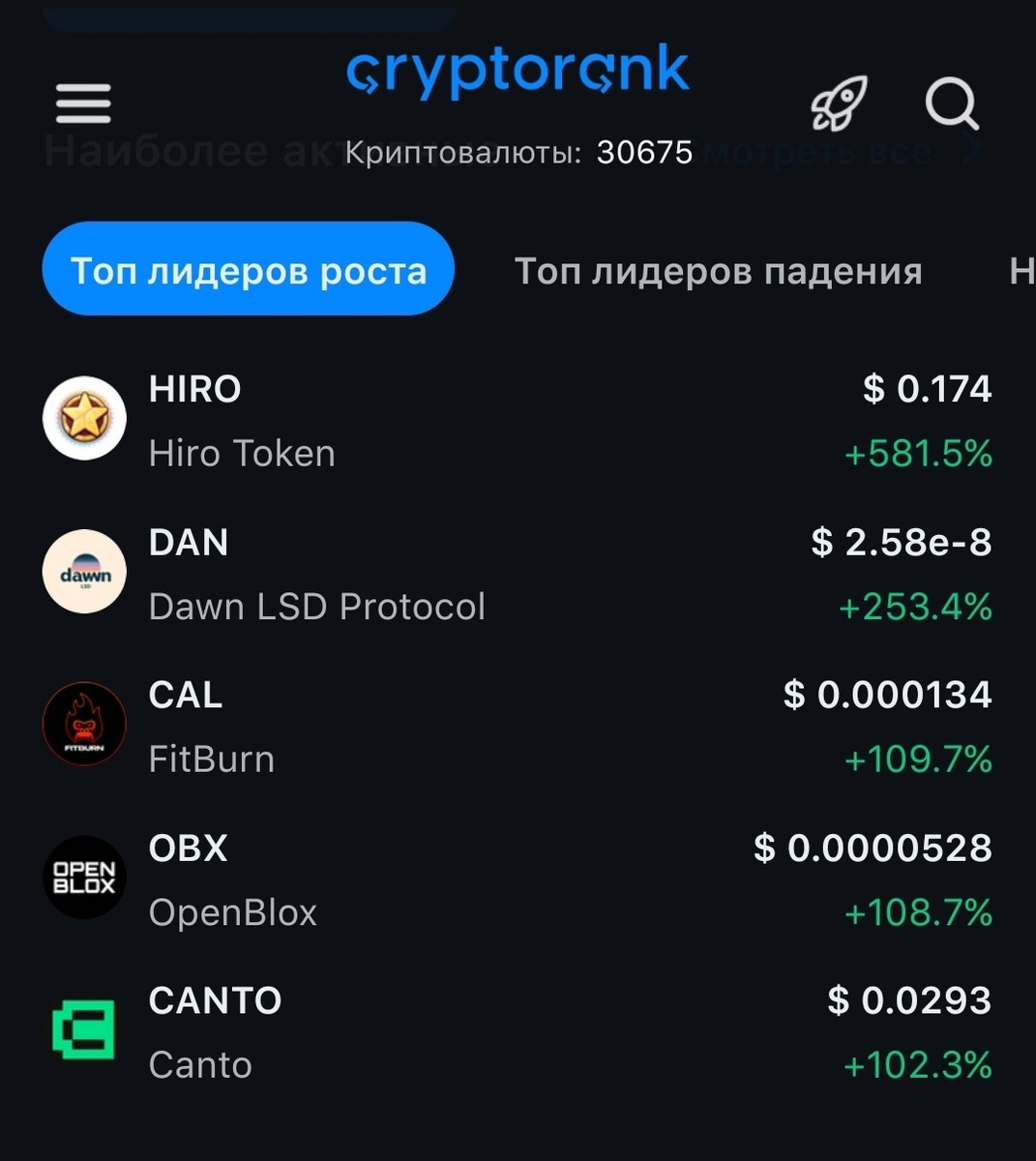The image size is (1036, 1161).
Task: Open Canto (CANTO) coin details
Action: 518,1031
